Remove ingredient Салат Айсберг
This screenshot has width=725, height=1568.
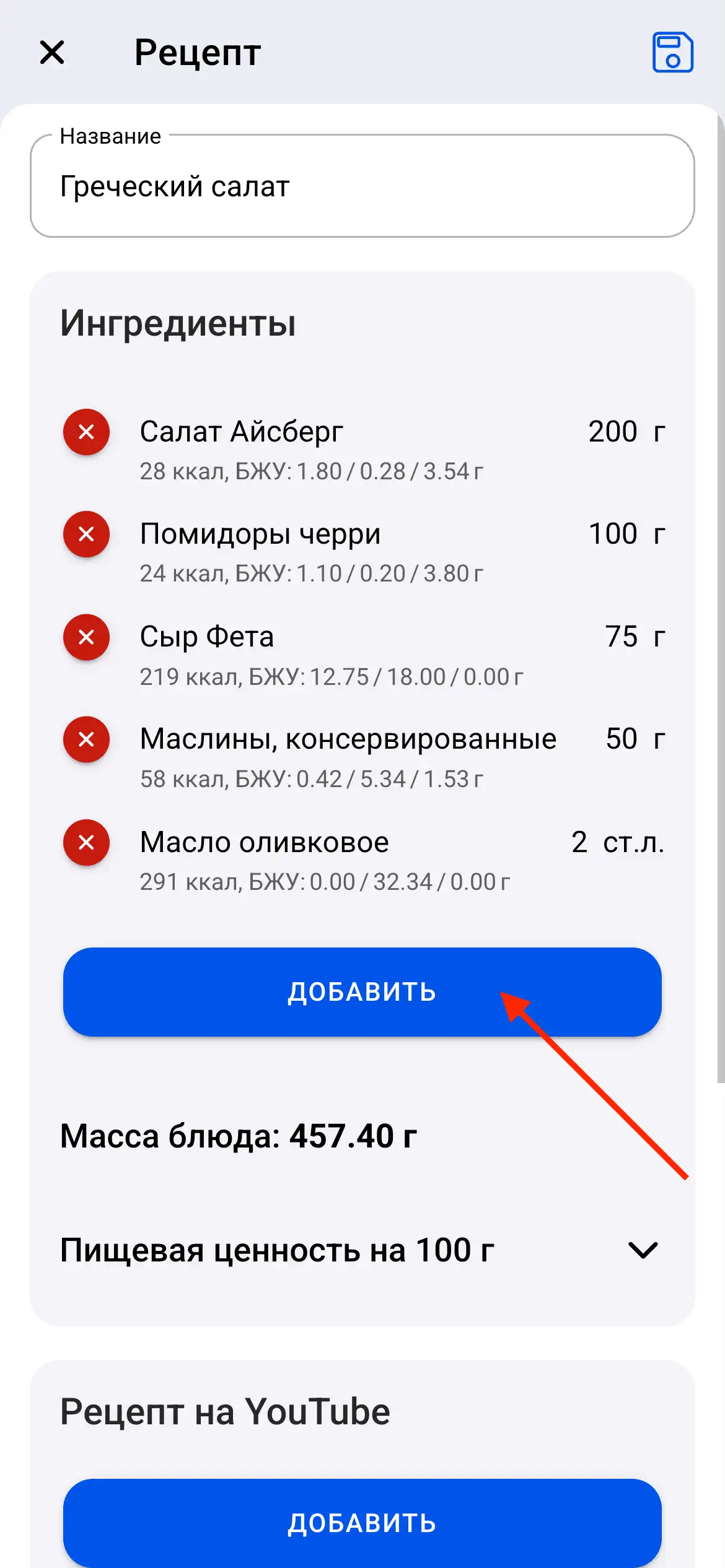86,432
